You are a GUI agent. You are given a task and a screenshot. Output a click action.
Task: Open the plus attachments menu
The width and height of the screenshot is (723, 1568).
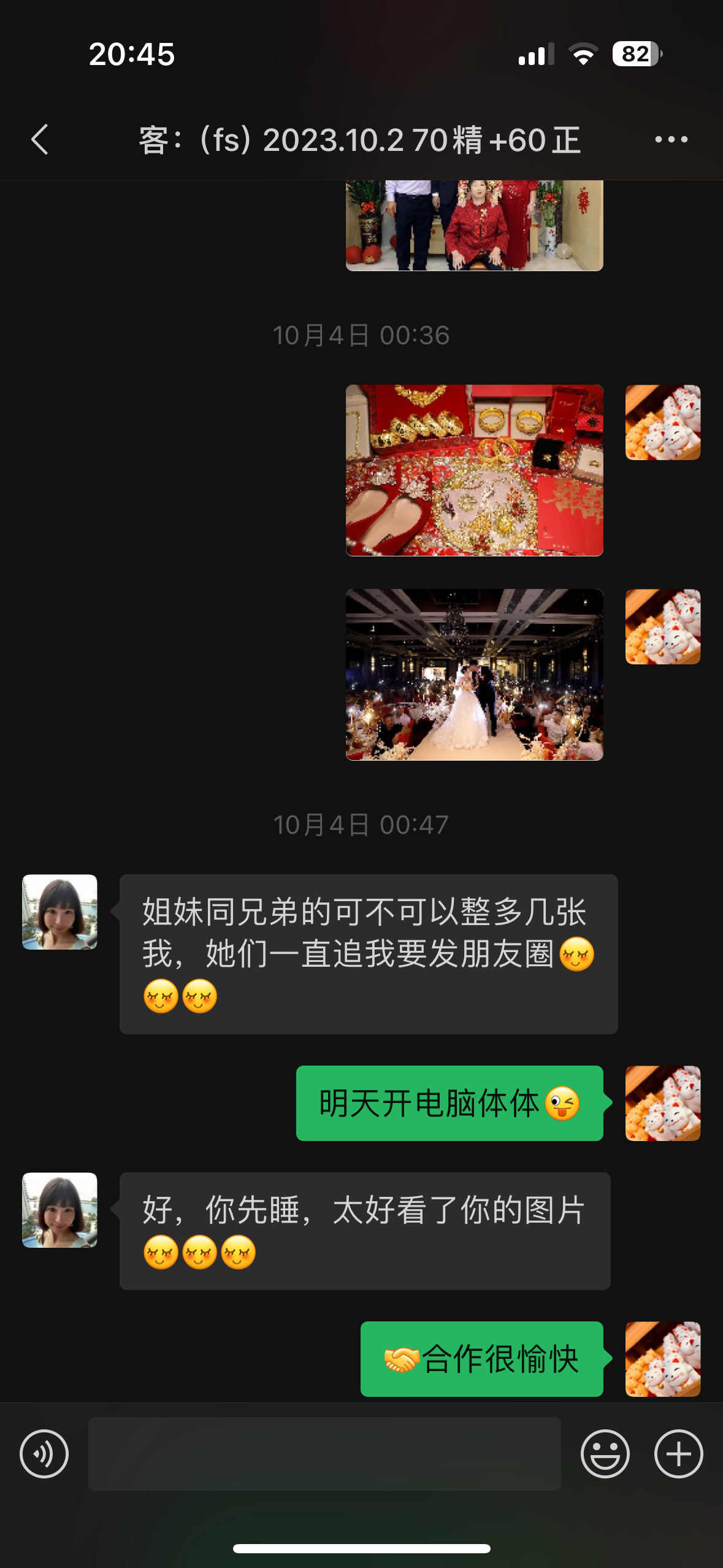pos(679,1454)
